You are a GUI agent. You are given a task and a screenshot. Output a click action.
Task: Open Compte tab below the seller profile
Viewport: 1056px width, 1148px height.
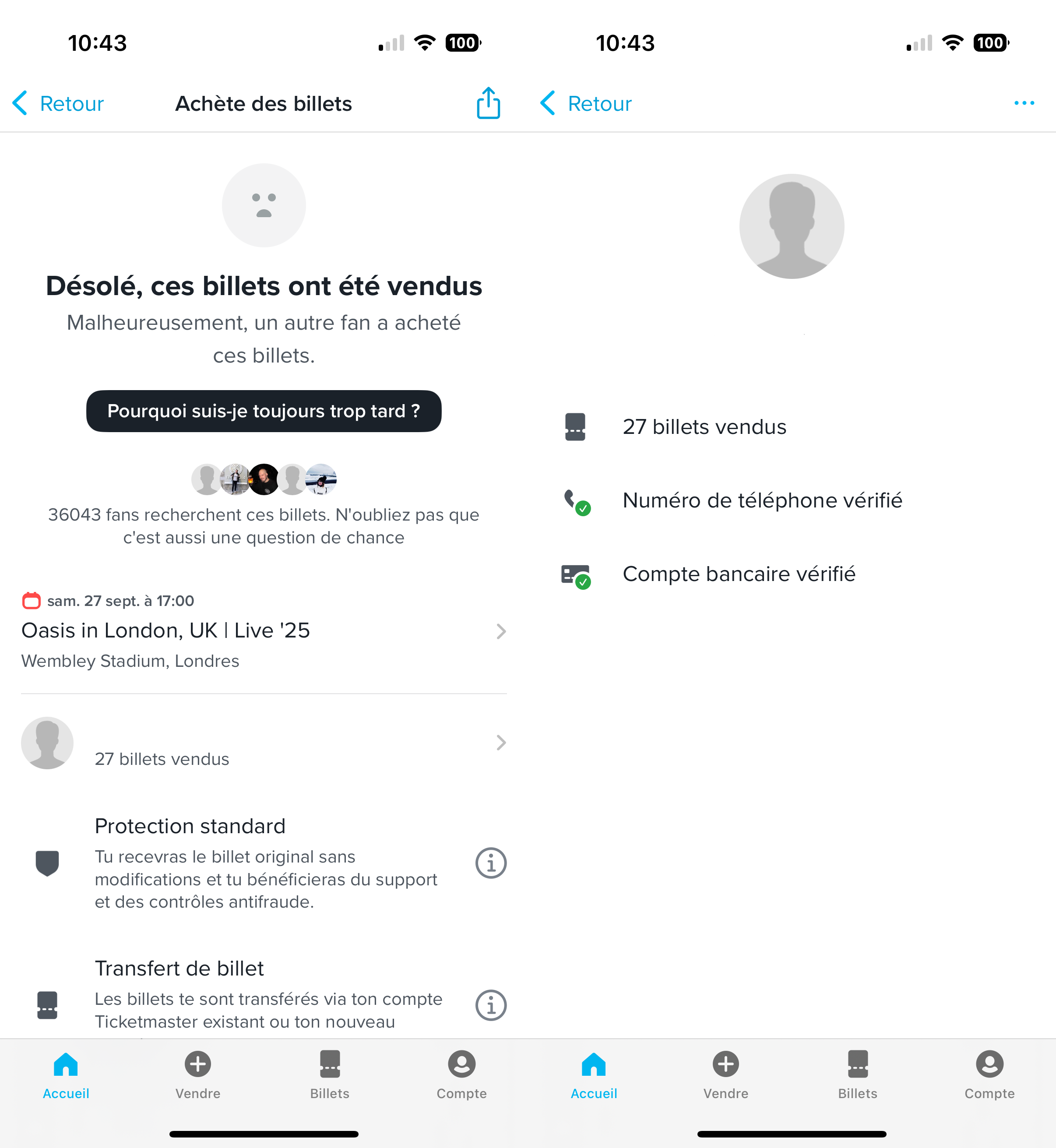point(989,1074)
